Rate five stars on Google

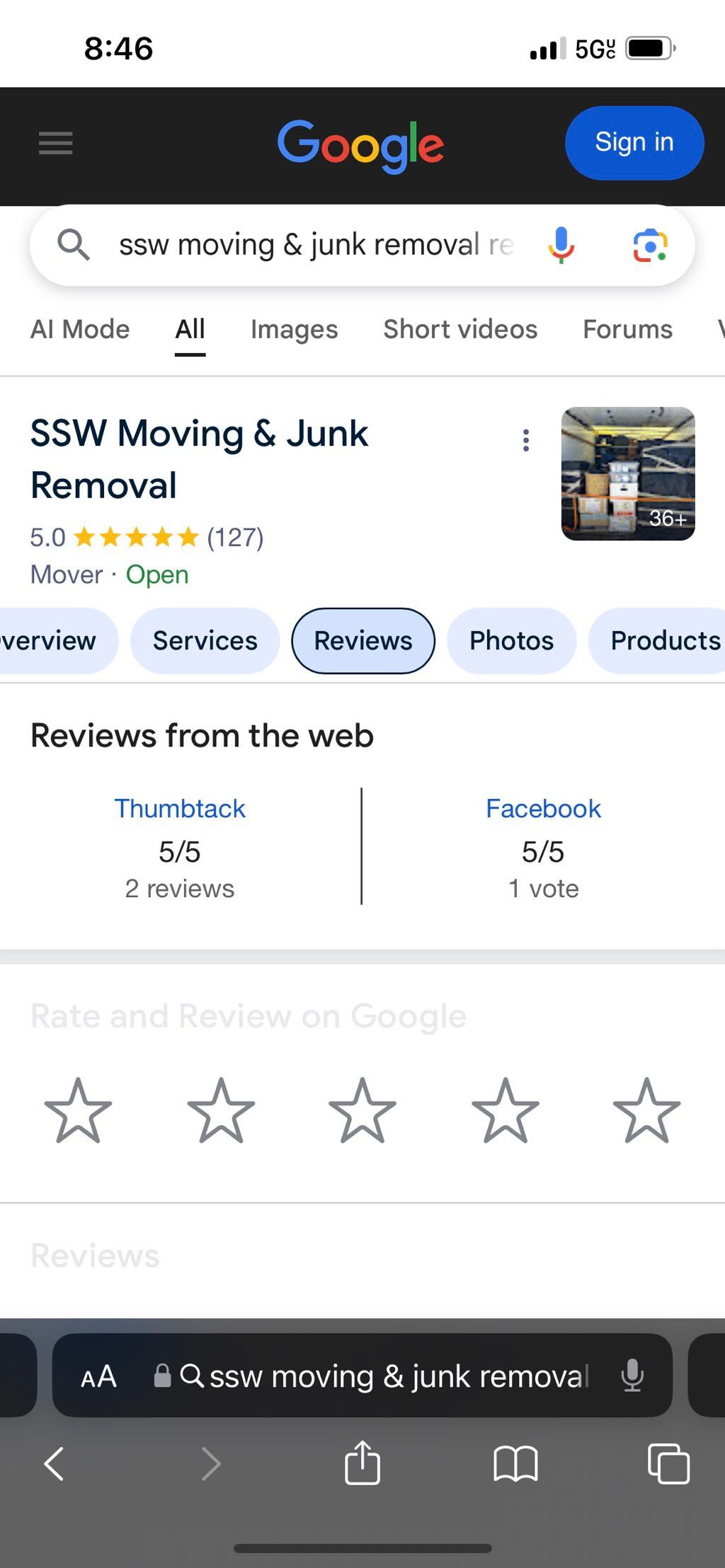pyautogui.click(x=646, y=1110)
